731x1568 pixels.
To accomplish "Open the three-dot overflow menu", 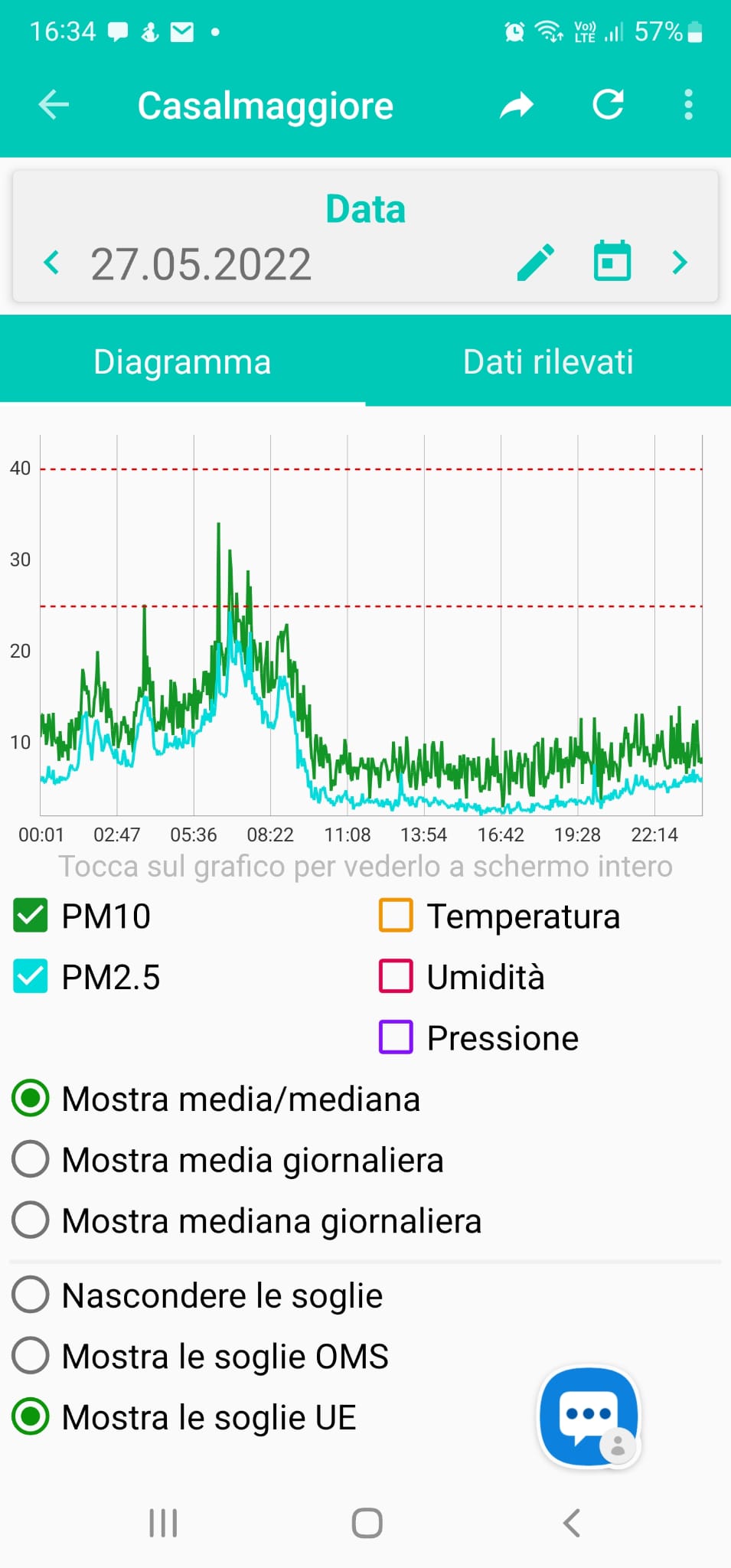I will (688, 105).
